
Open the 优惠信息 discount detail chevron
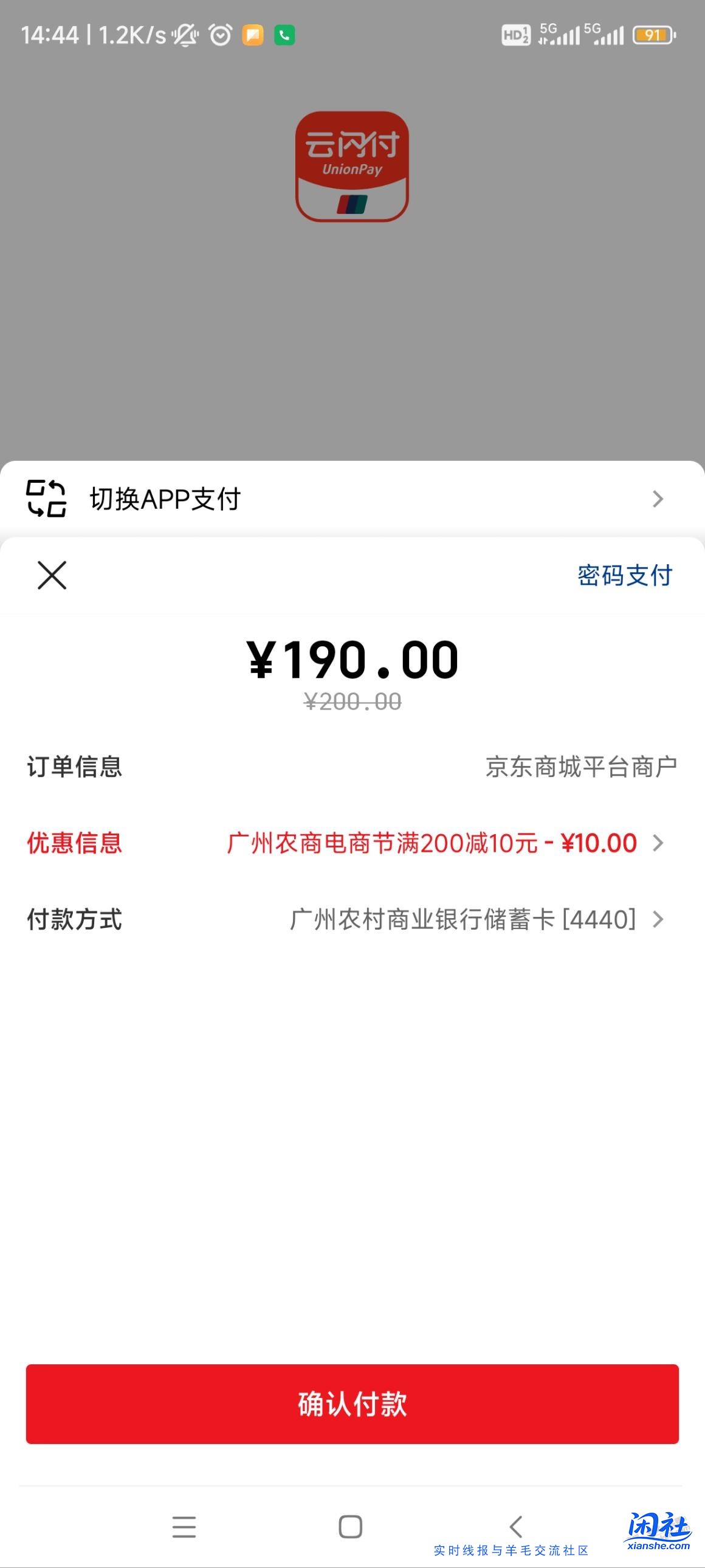pos(659,843)
